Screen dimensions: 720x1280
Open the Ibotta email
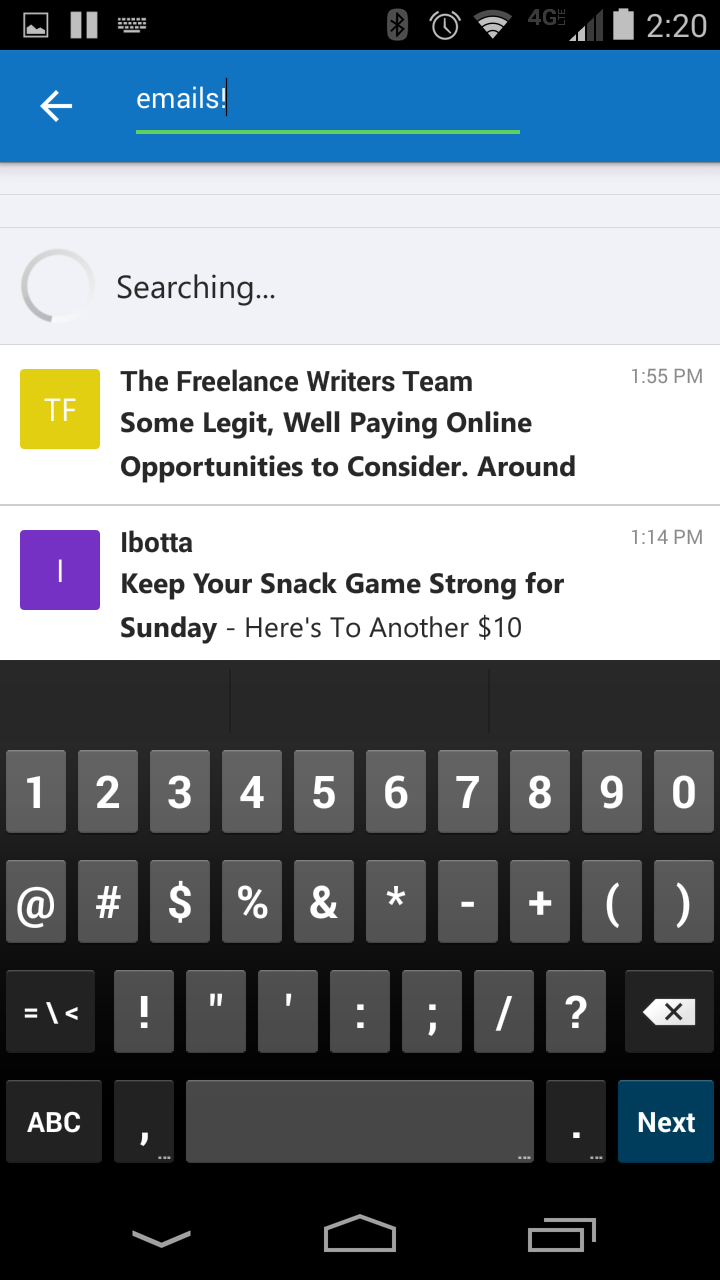[360, 584]
